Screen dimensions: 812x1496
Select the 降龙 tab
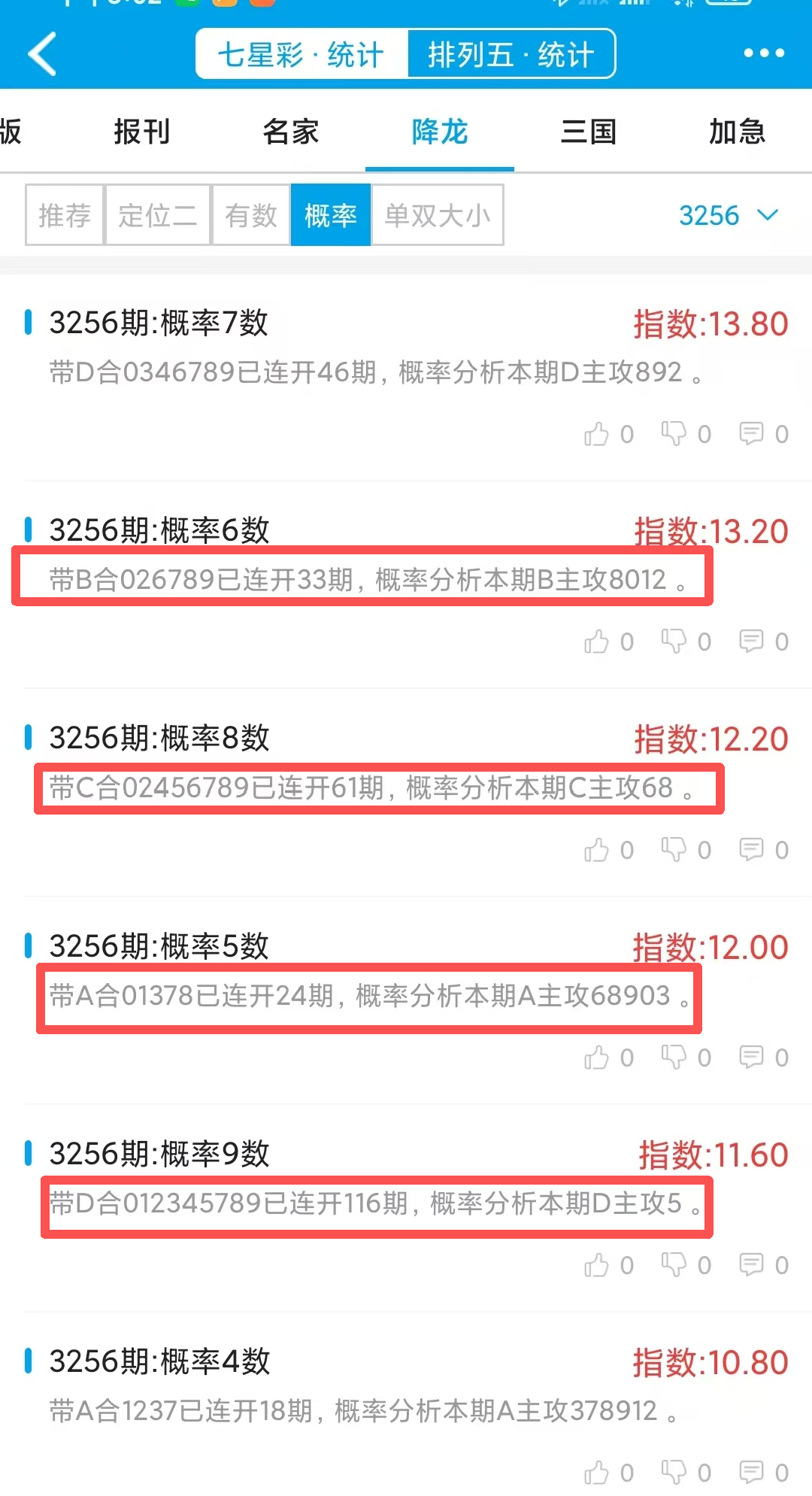pyautogui.click(x=440, y=132)
